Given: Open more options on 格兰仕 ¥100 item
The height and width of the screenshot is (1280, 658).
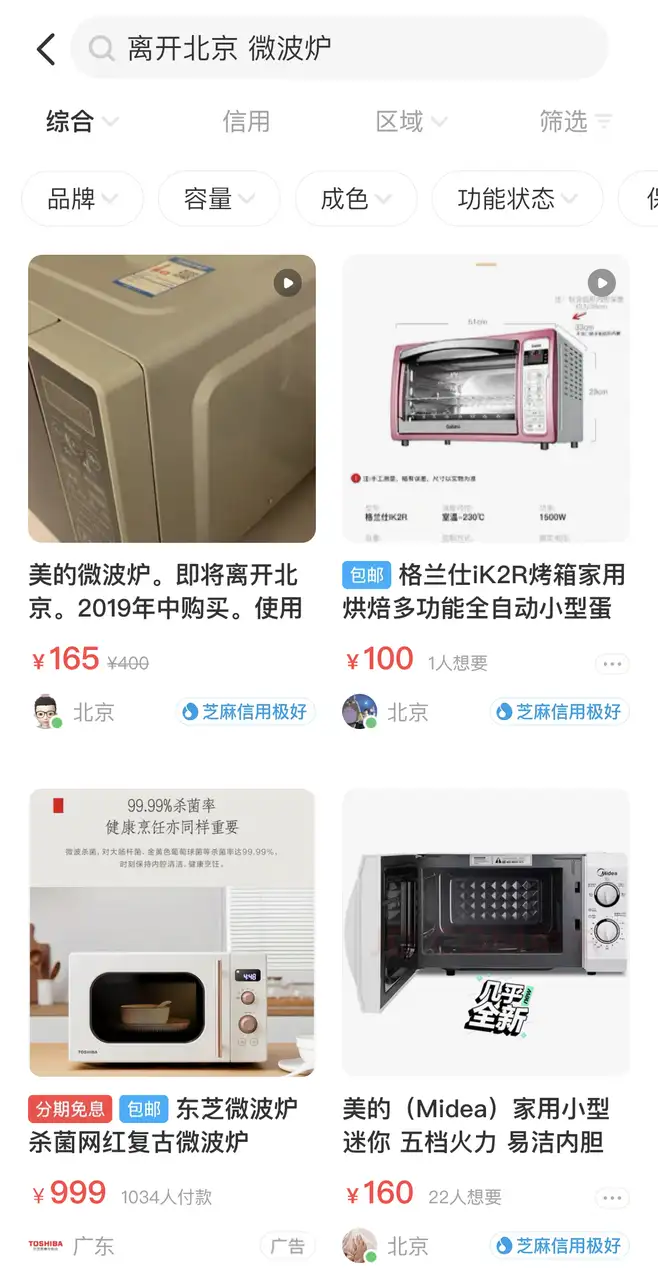Looking at the screenshot, I should coord(612,663).
